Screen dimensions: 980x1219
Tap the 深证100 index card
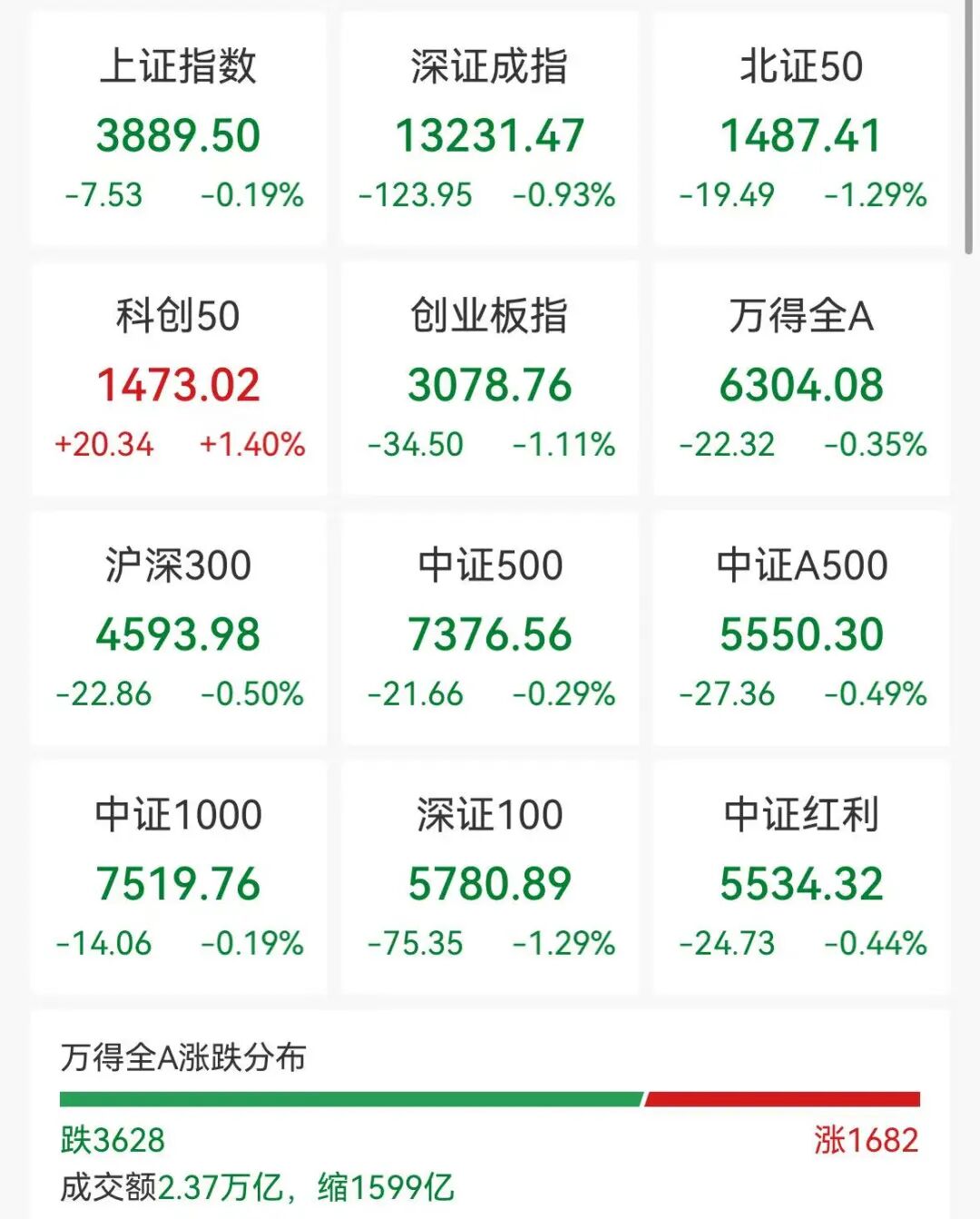tap(490, 880)
